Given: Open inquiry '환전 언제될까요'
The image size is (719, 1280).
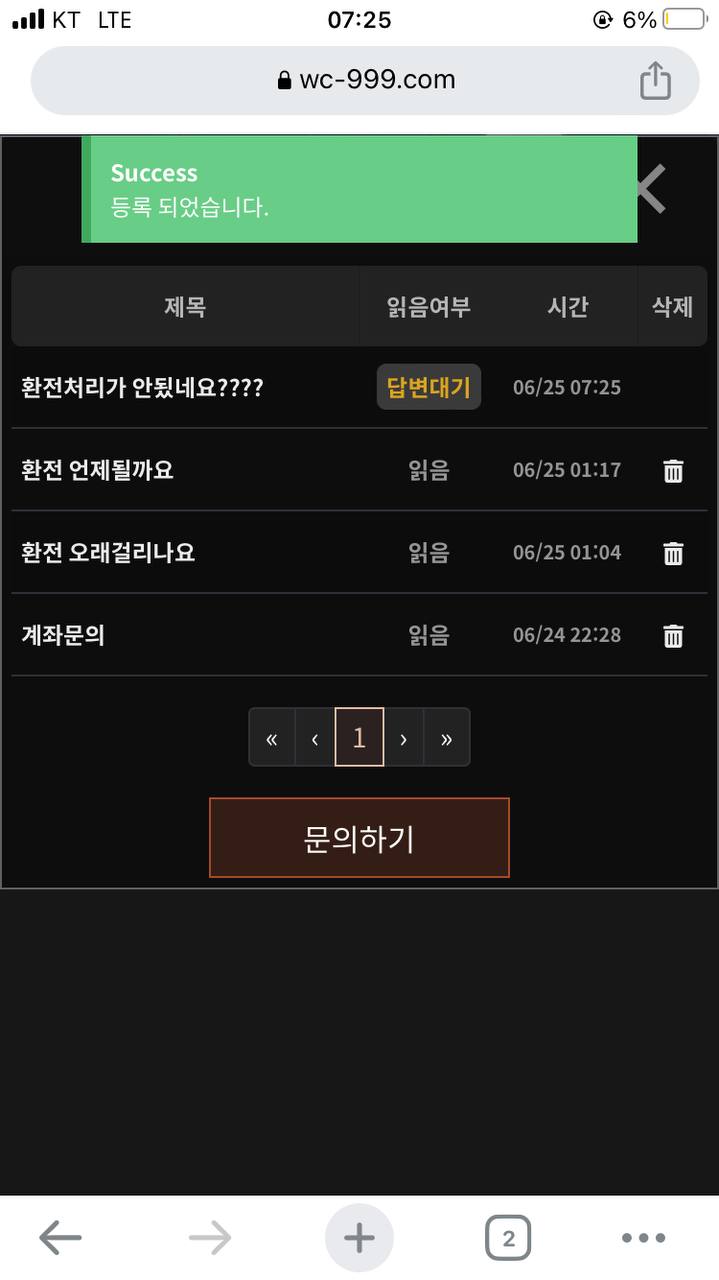Looking at the screenshot, I should click(x=97, y=470).
